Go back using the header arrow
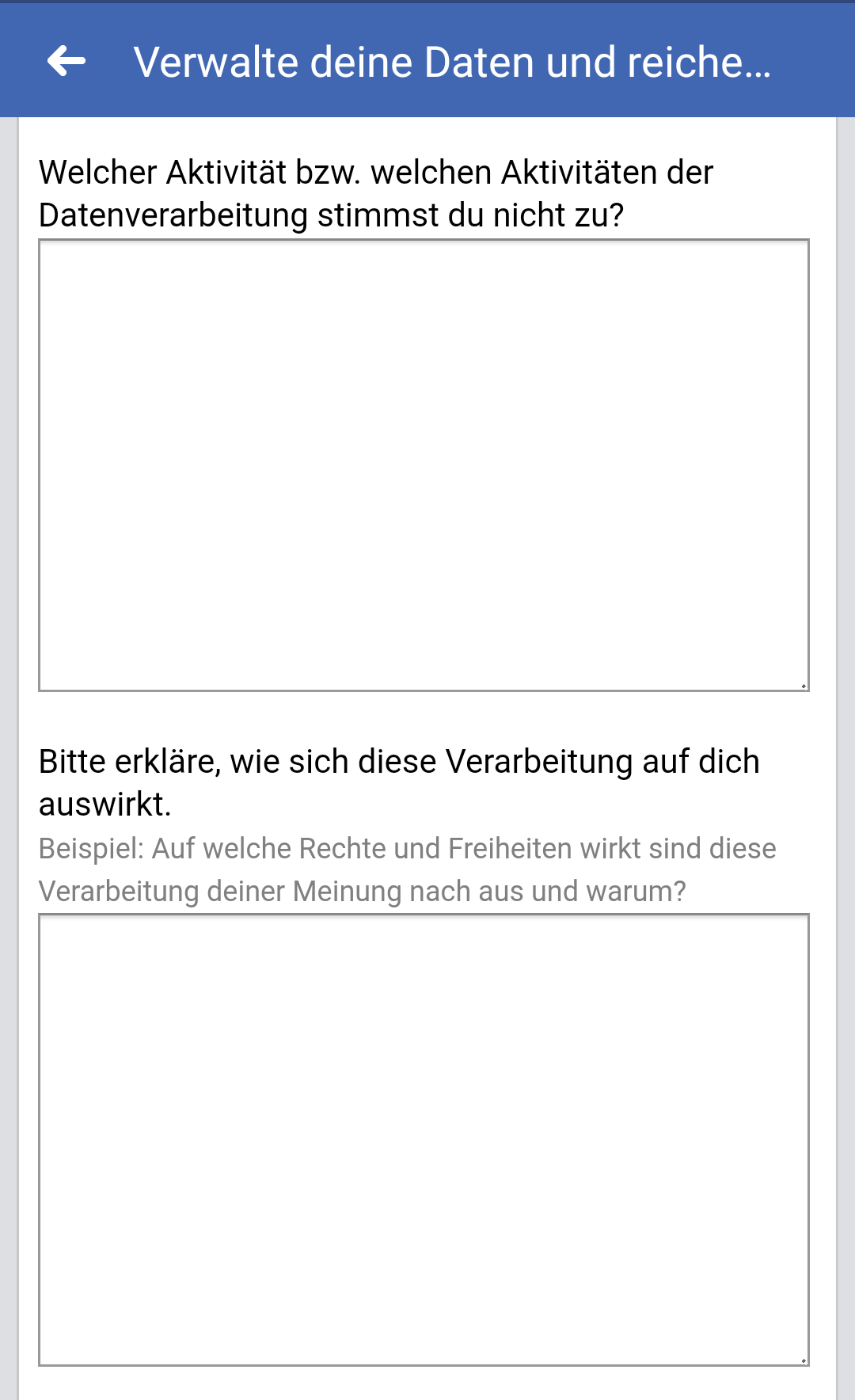 coord(66,61)
